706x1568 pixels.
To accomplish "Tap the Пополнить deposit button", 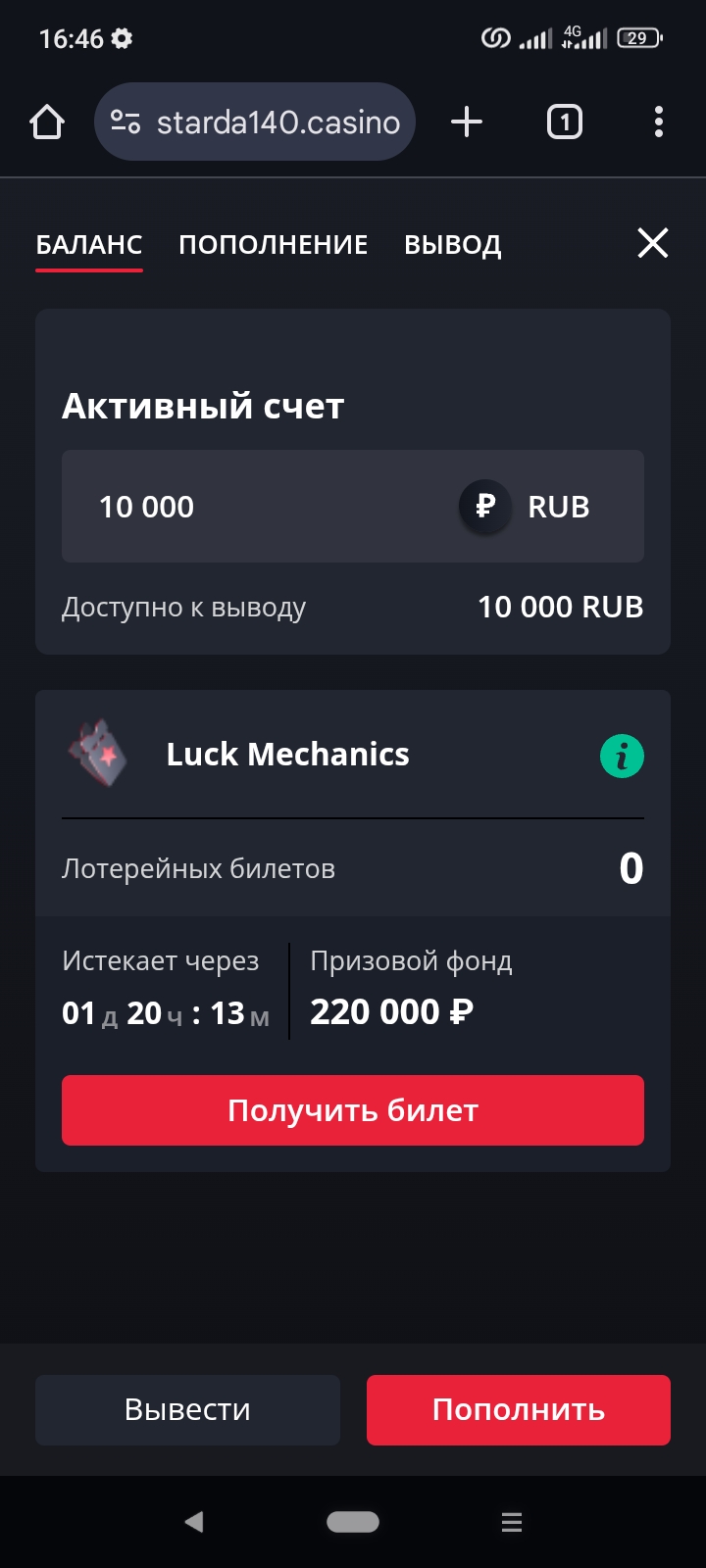I will 518,1409.
